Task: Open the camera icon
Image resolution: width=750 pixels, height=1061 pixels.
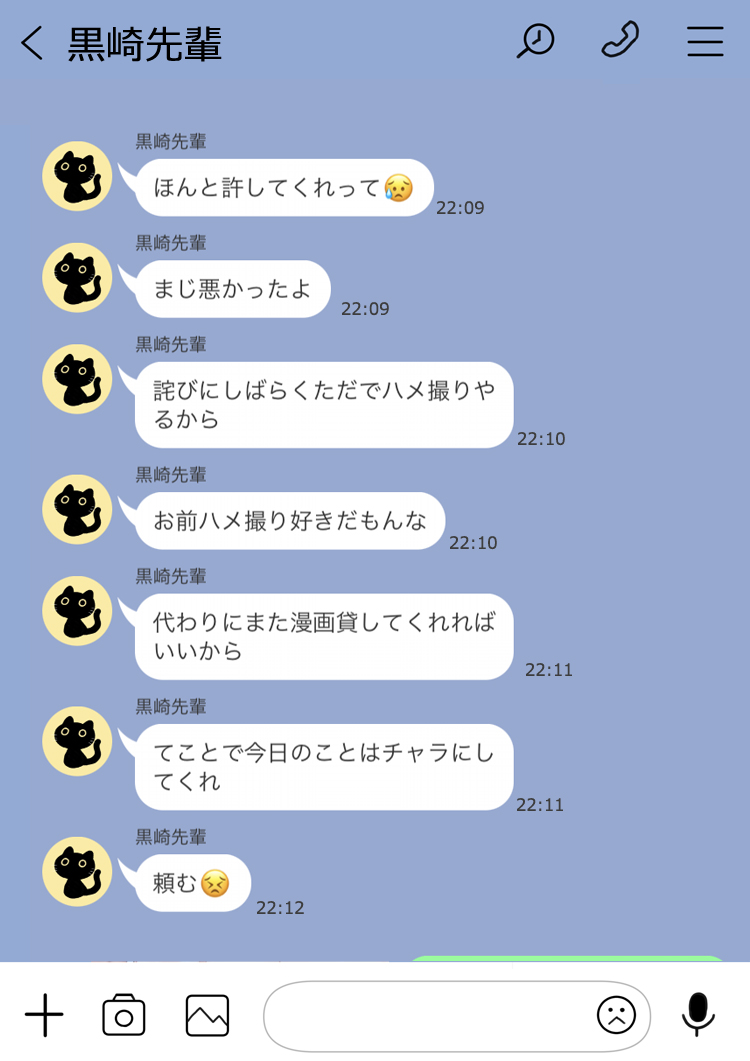Action: [x=124, y=1016]
